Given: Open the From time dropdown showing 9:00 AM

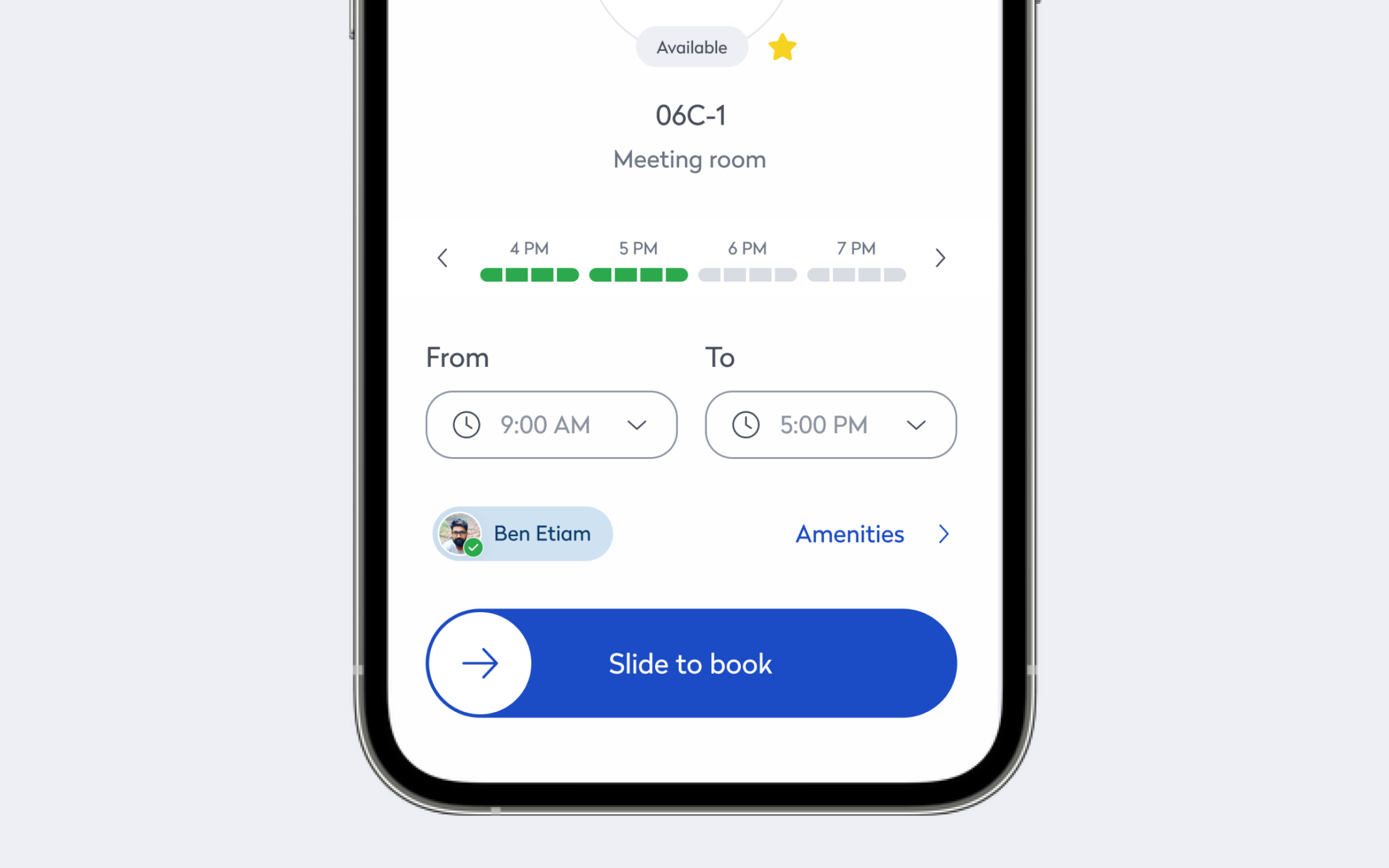Looking at the screenshot, I should [x=552, y=425].
